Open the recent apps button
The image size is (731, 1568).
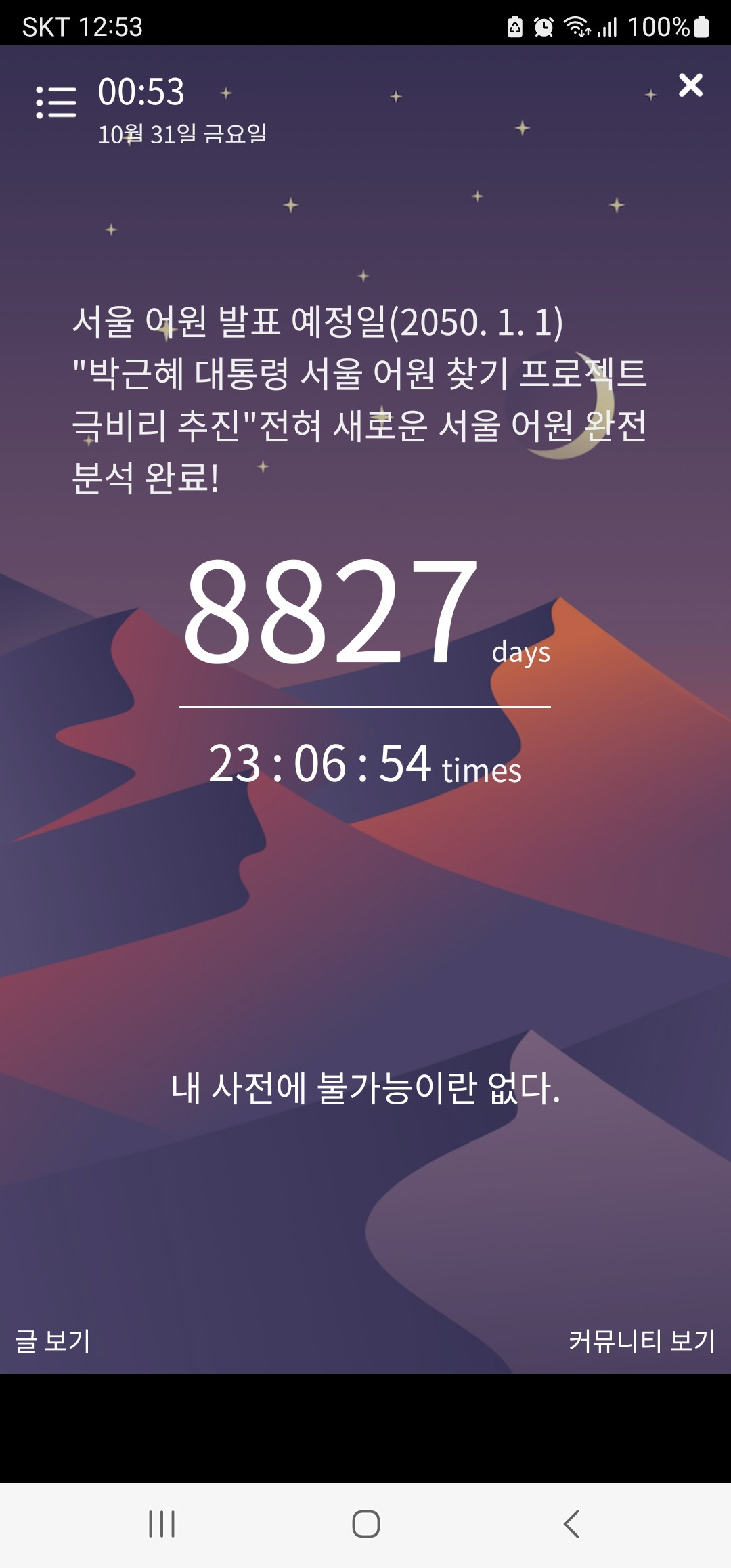(162, 1524)
